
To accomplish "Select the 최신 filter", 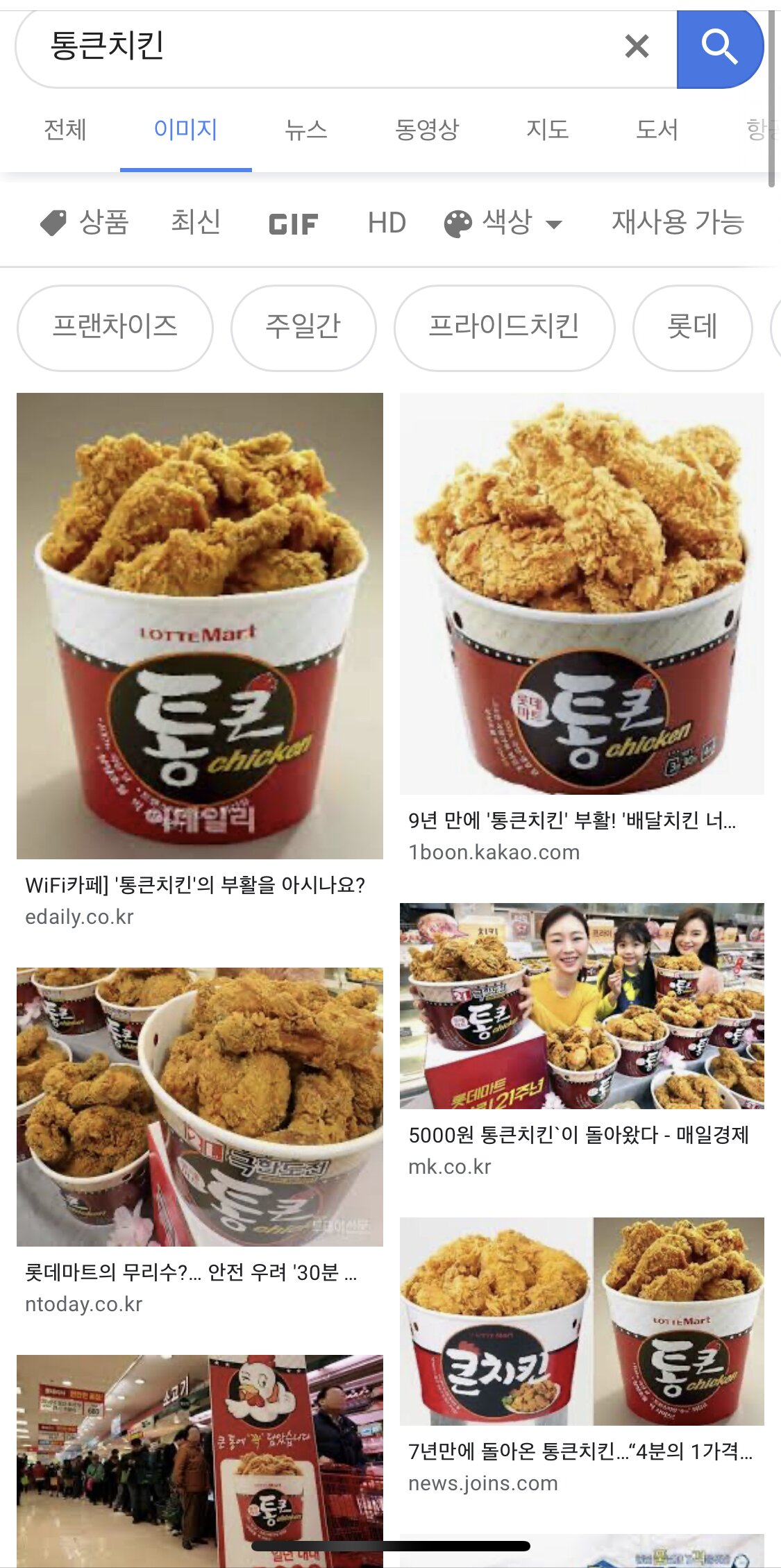I will [x=196, y=223].
